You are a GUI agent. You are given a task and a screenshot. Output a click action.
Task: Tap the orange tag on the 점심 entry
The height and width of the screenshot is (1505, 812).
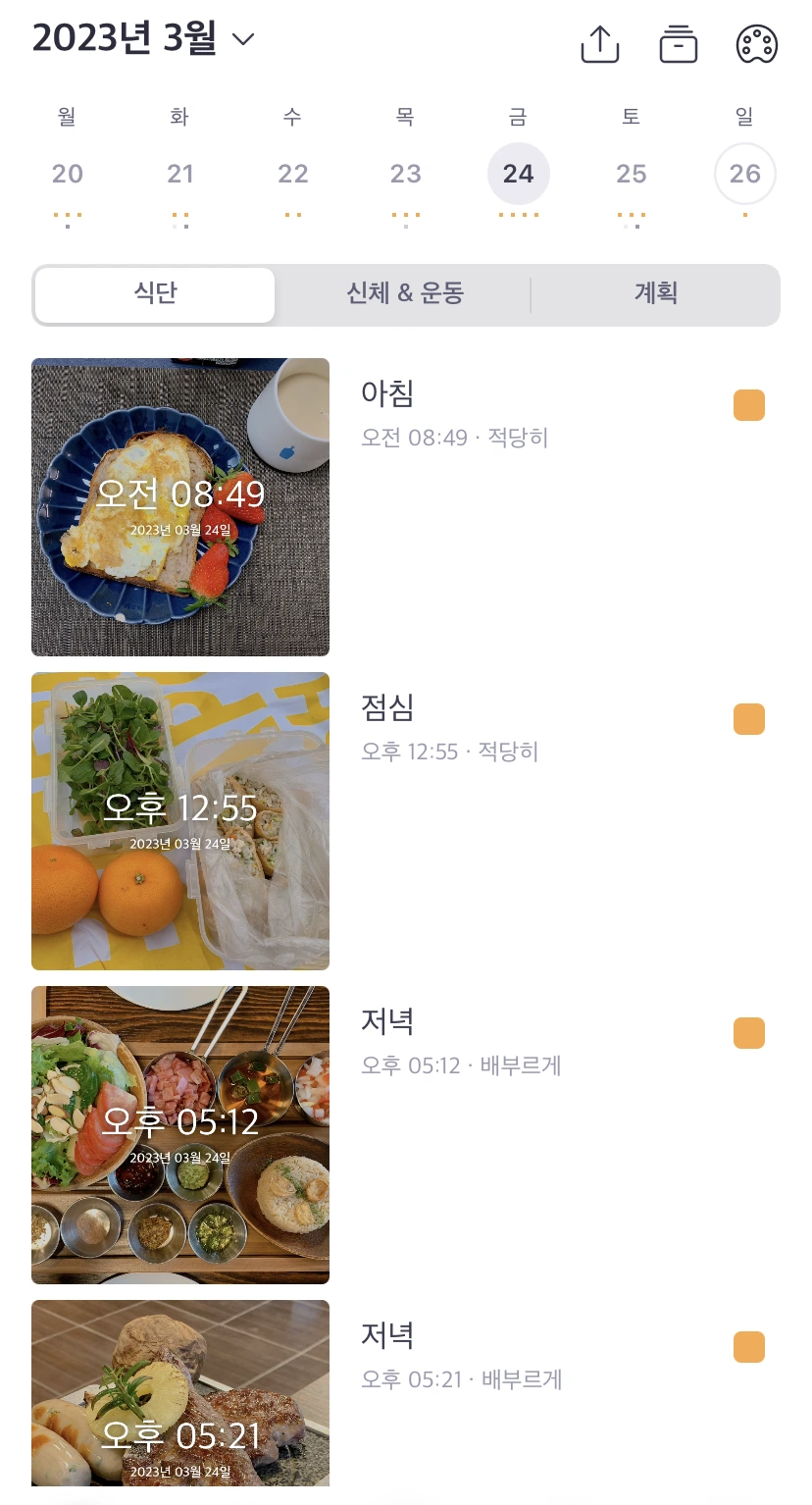click(749, 719)
